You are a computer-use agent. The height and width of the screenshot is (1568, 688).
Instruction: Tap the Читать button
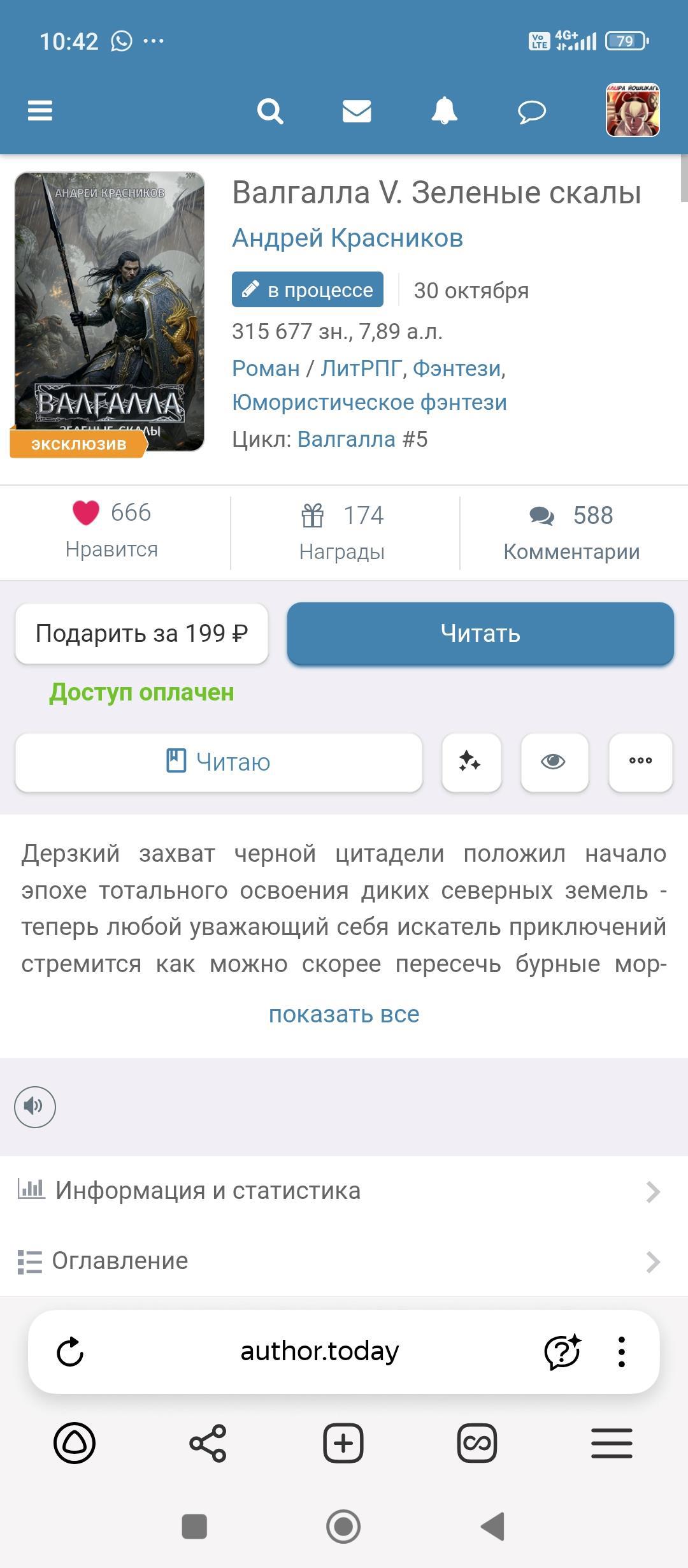coord(480,634)
